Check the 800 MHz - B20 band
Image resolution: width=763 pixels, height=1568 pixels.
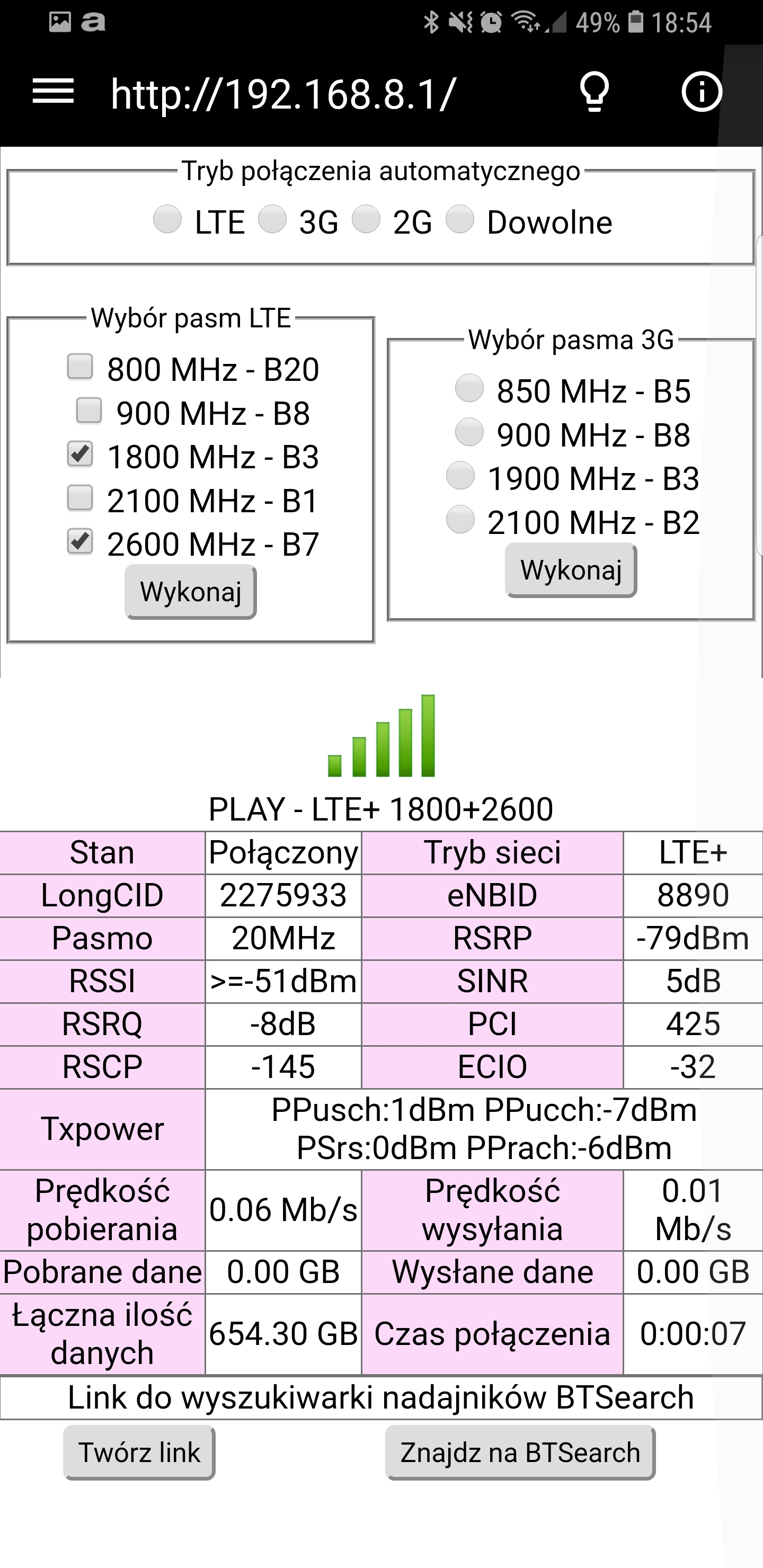click(x=80, y=367)
